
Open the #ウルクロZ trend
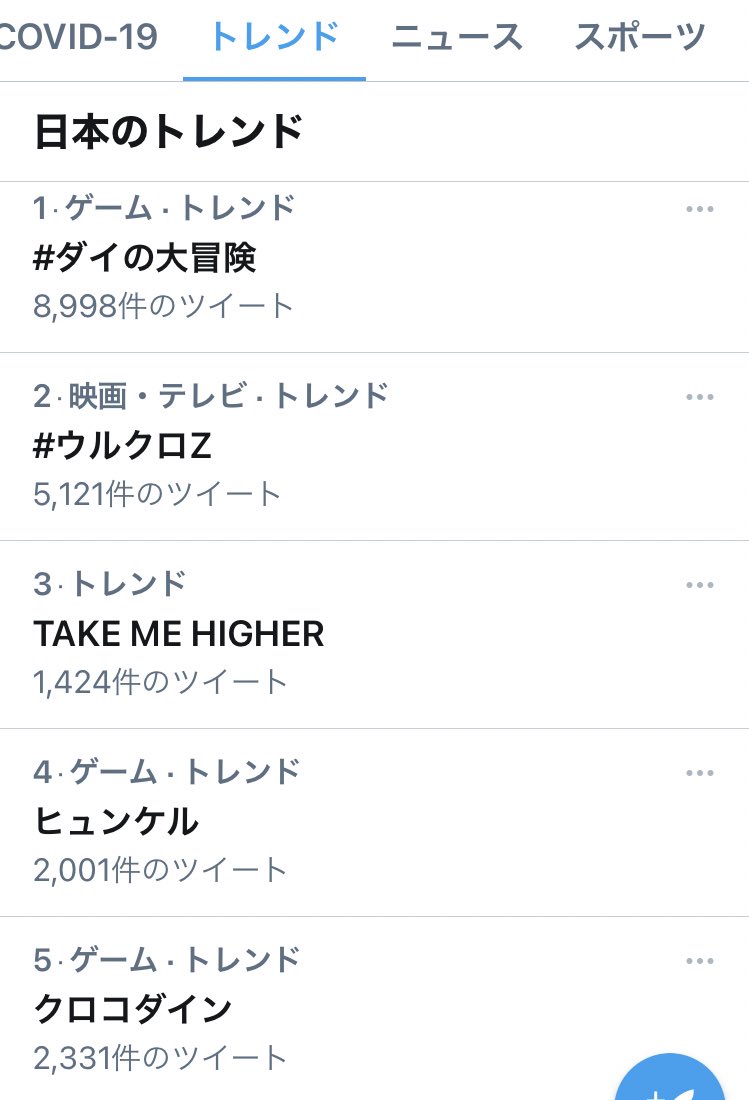(x=122, y=446)
